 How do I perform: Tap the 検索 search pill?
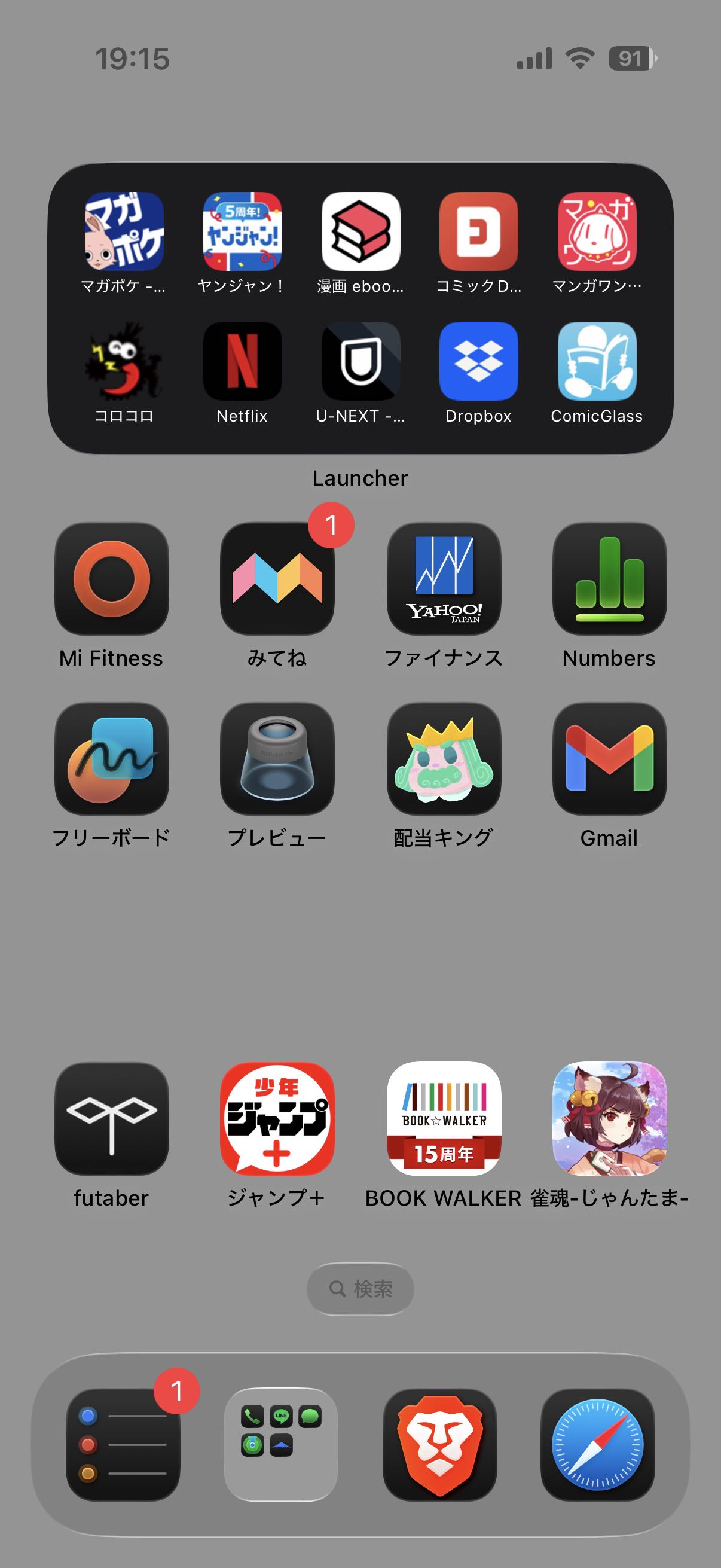[x=360, y=1289]
